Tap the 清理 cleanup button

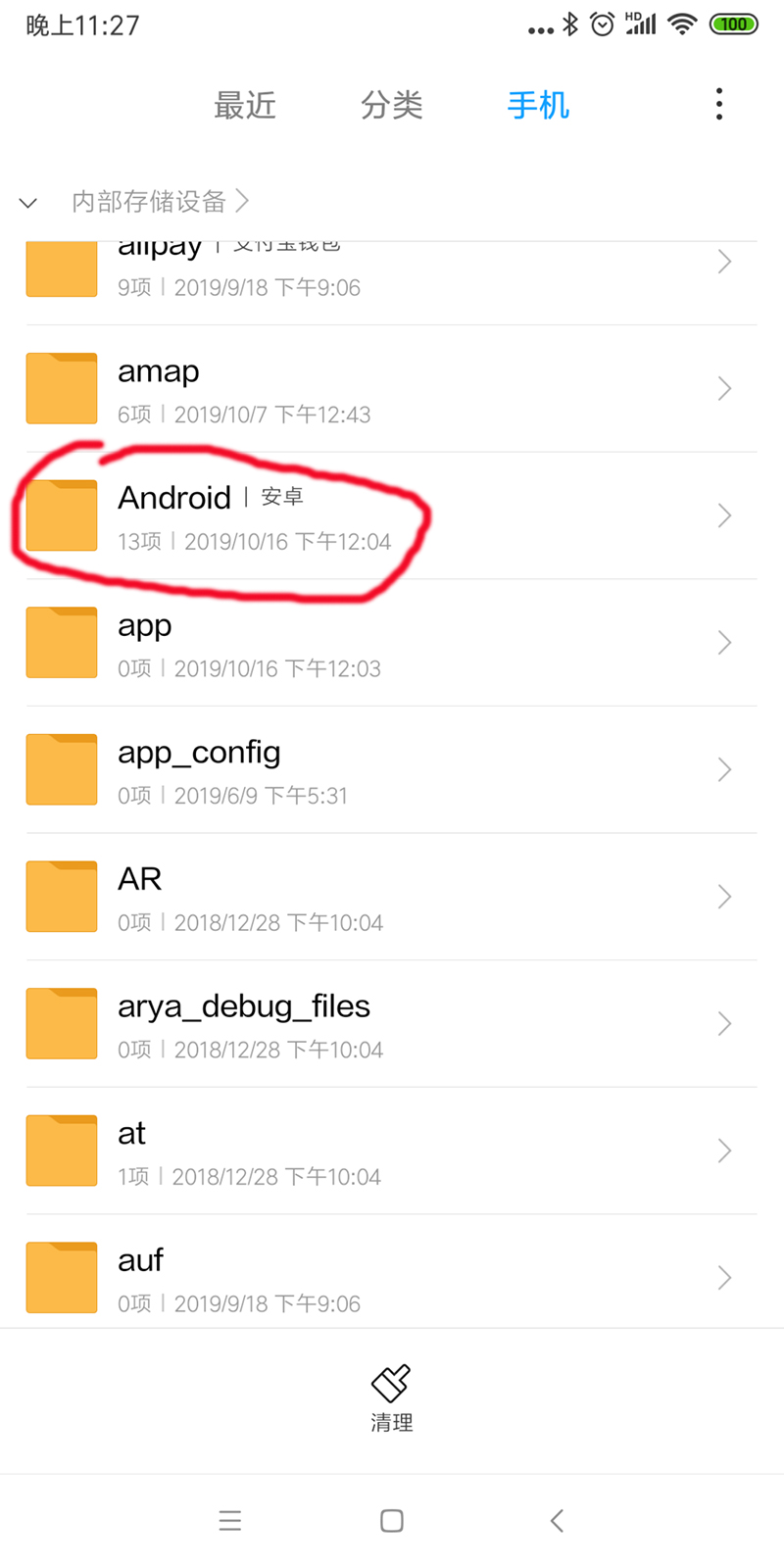pos(391,1398)
